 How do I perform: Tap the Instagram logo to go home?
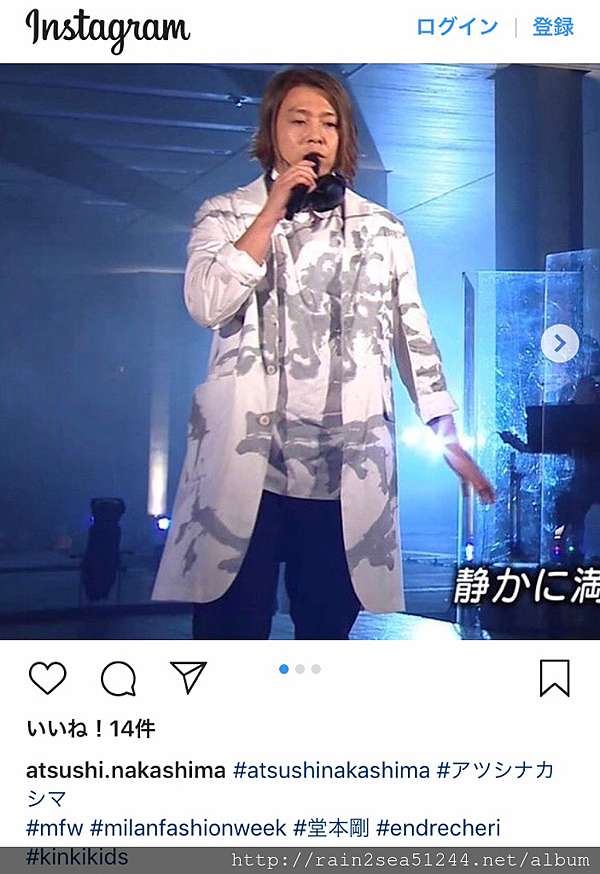pyautogui.click(x=107, y=30)
